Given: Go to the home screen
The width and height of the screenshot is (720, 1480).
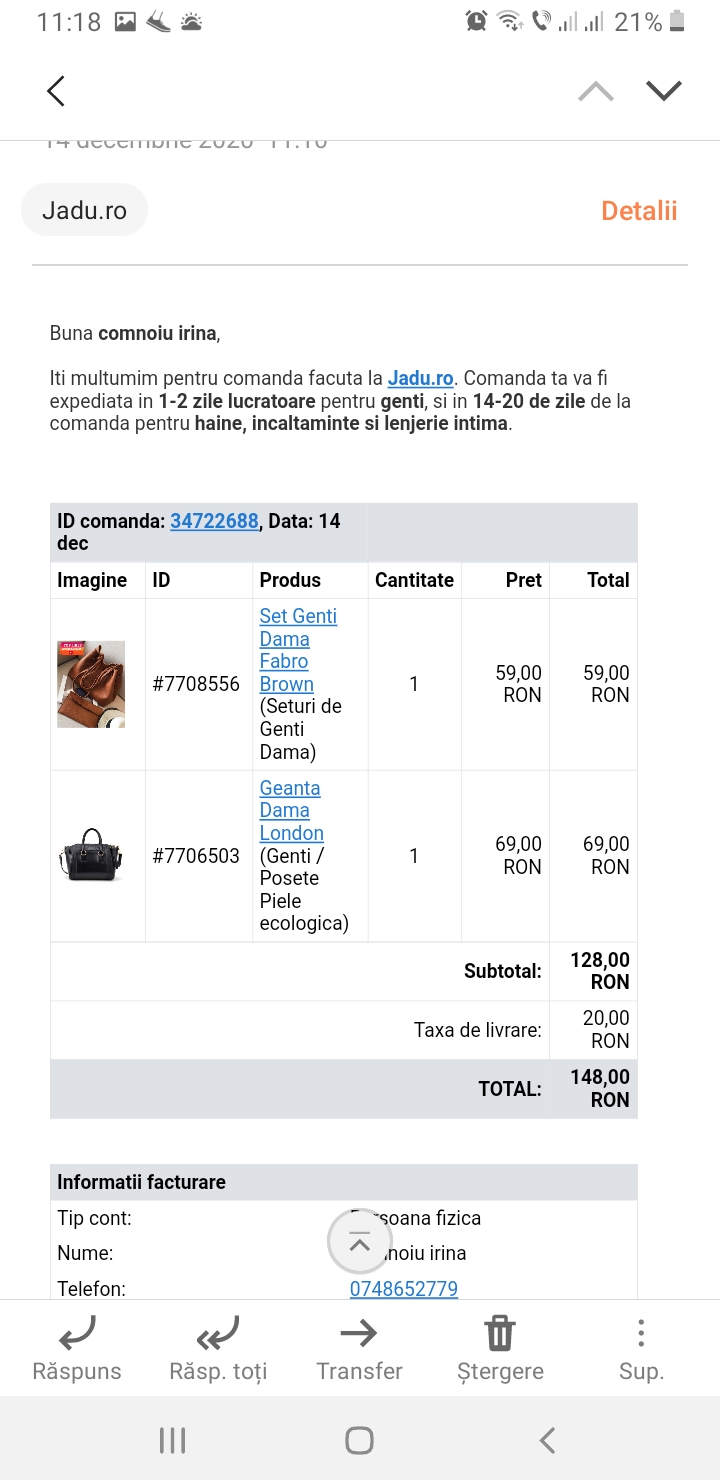Looking at the screenshot, I should point(359,1440).
